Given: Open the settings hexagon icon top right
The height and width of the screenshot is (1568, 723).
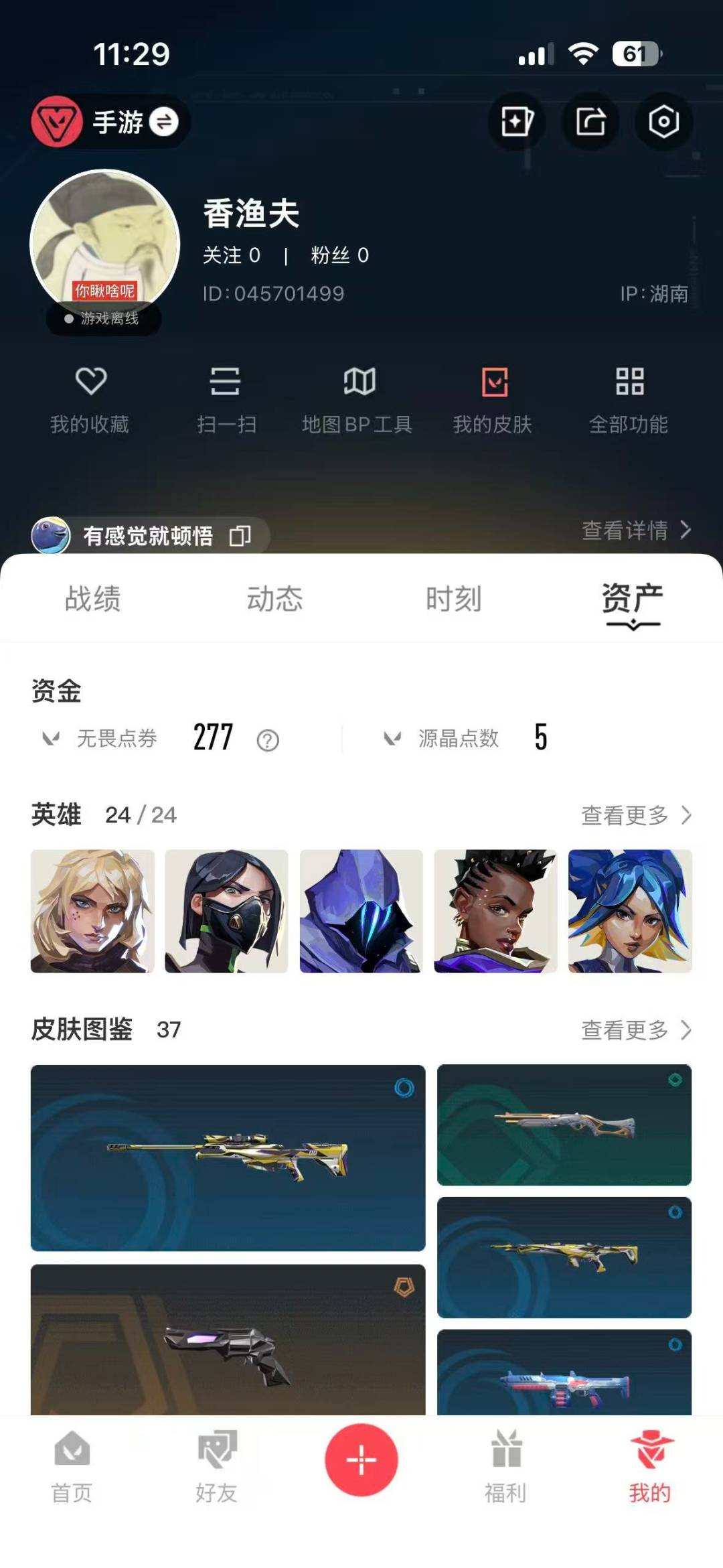Looking at the screenshot, I should coord(663,121).
